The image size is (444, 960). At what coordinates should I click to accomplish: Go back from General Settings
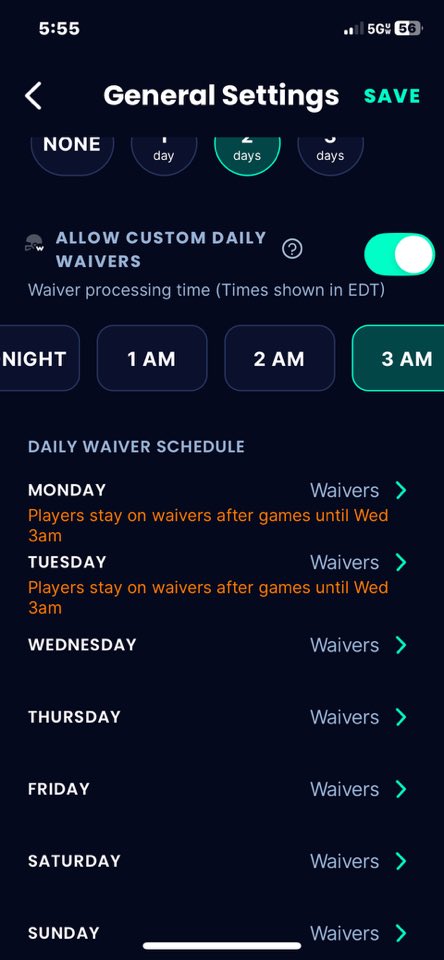[34, 96]
